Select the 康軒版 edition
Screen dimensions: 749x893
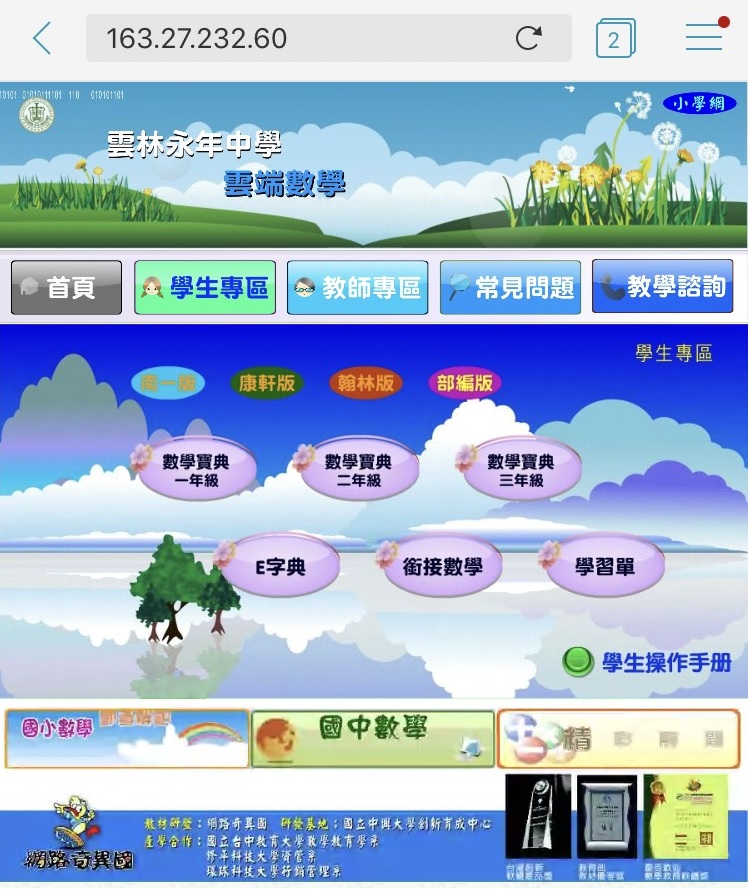pos(267,382)
